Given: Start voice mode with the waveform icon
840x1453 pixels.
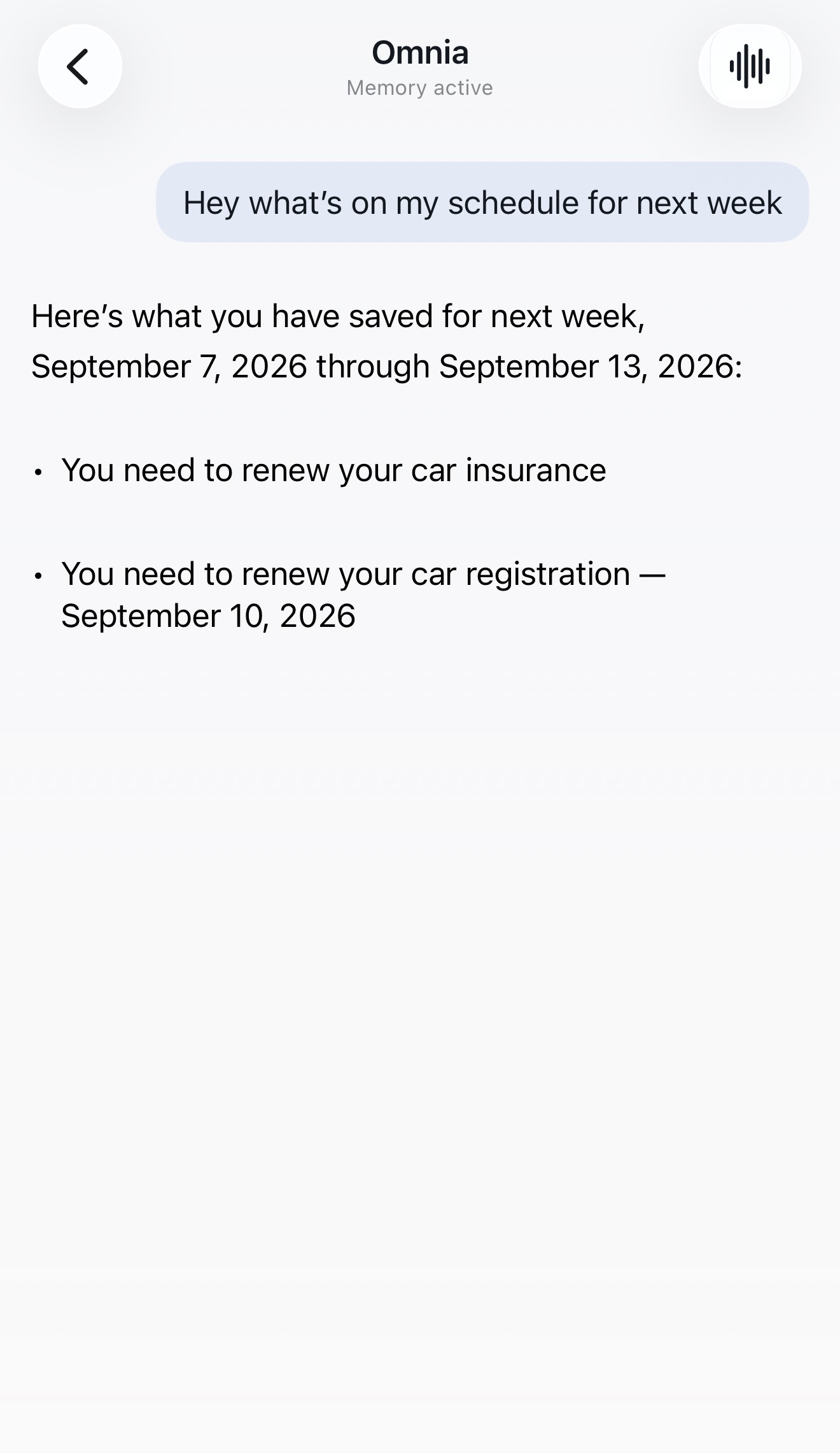Looking at the screenshot, I should [750, 66].
